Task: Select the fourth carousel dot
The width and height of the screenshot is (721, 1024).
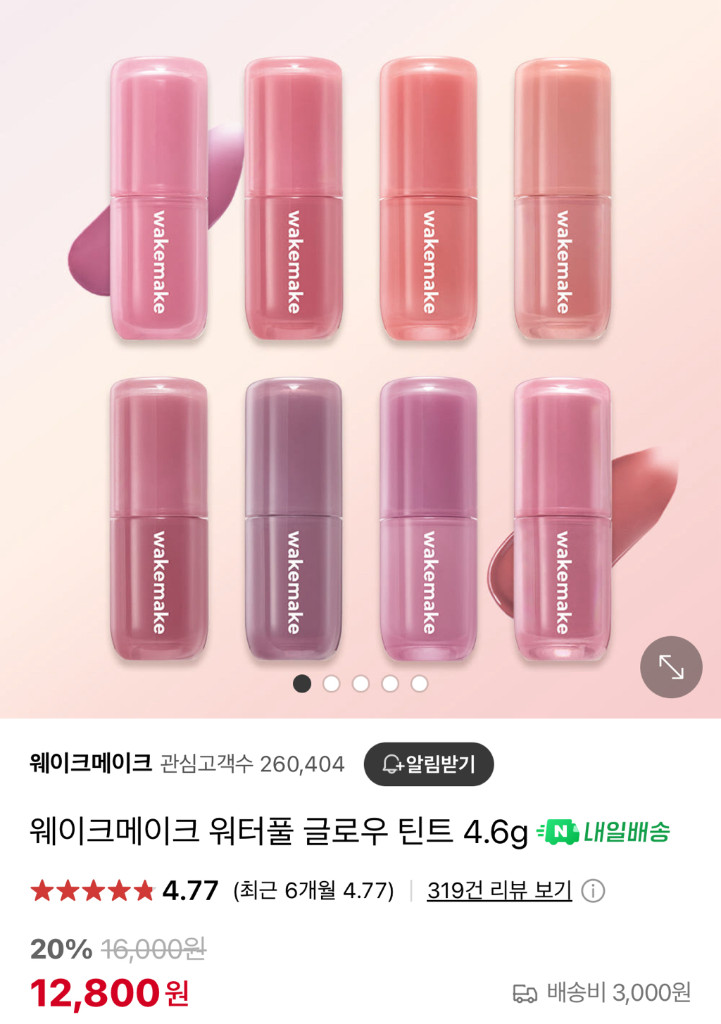Action: point(389,682)
